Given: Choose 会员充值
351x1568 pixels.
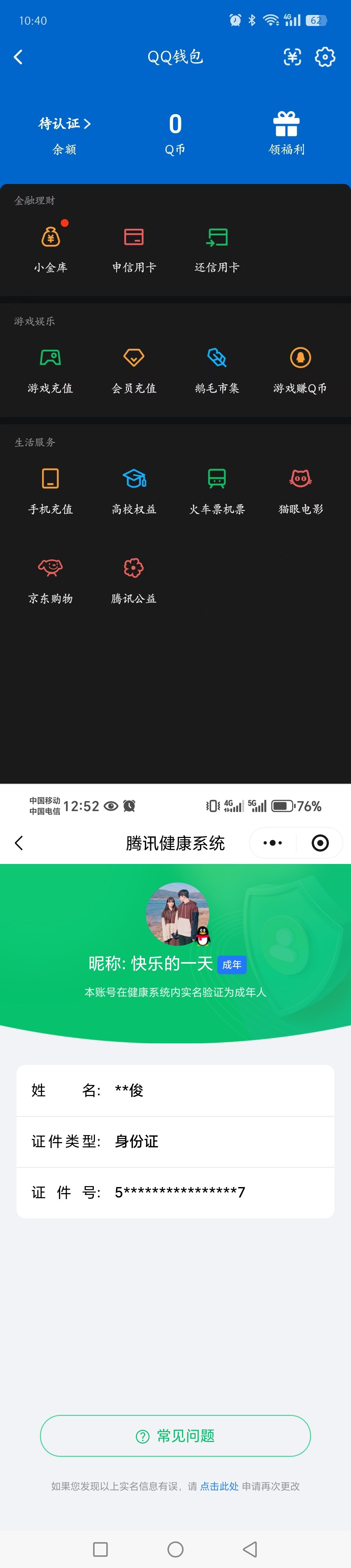Looking at the screenshot, I should click(x=134, y=368).
